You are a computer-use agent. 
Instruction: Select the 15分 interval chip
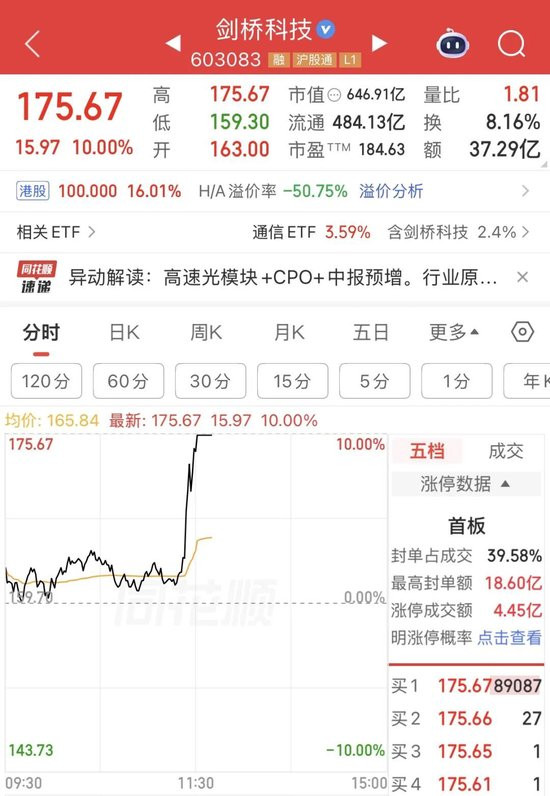point(293,381)
